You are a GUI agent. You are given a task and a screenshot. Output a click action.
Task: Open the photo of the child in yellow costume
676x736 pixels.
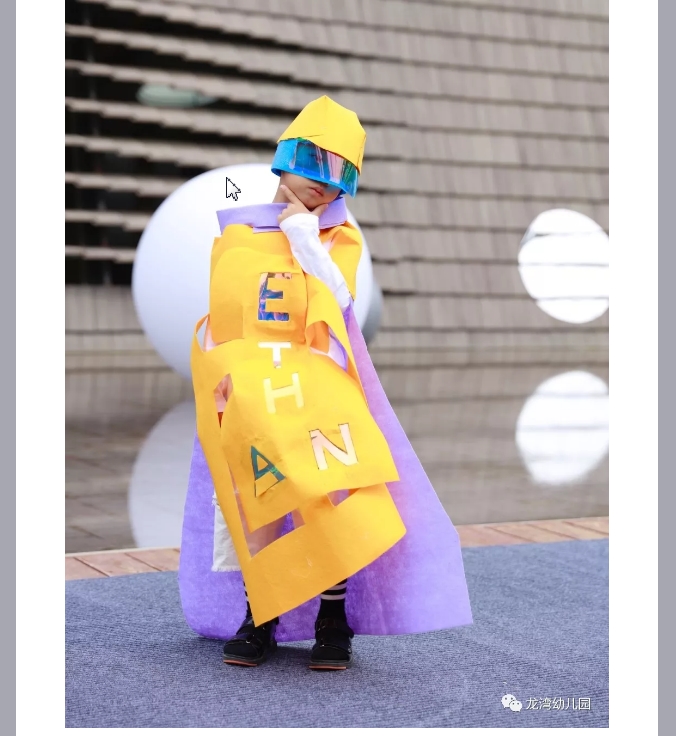pos(337,363)
